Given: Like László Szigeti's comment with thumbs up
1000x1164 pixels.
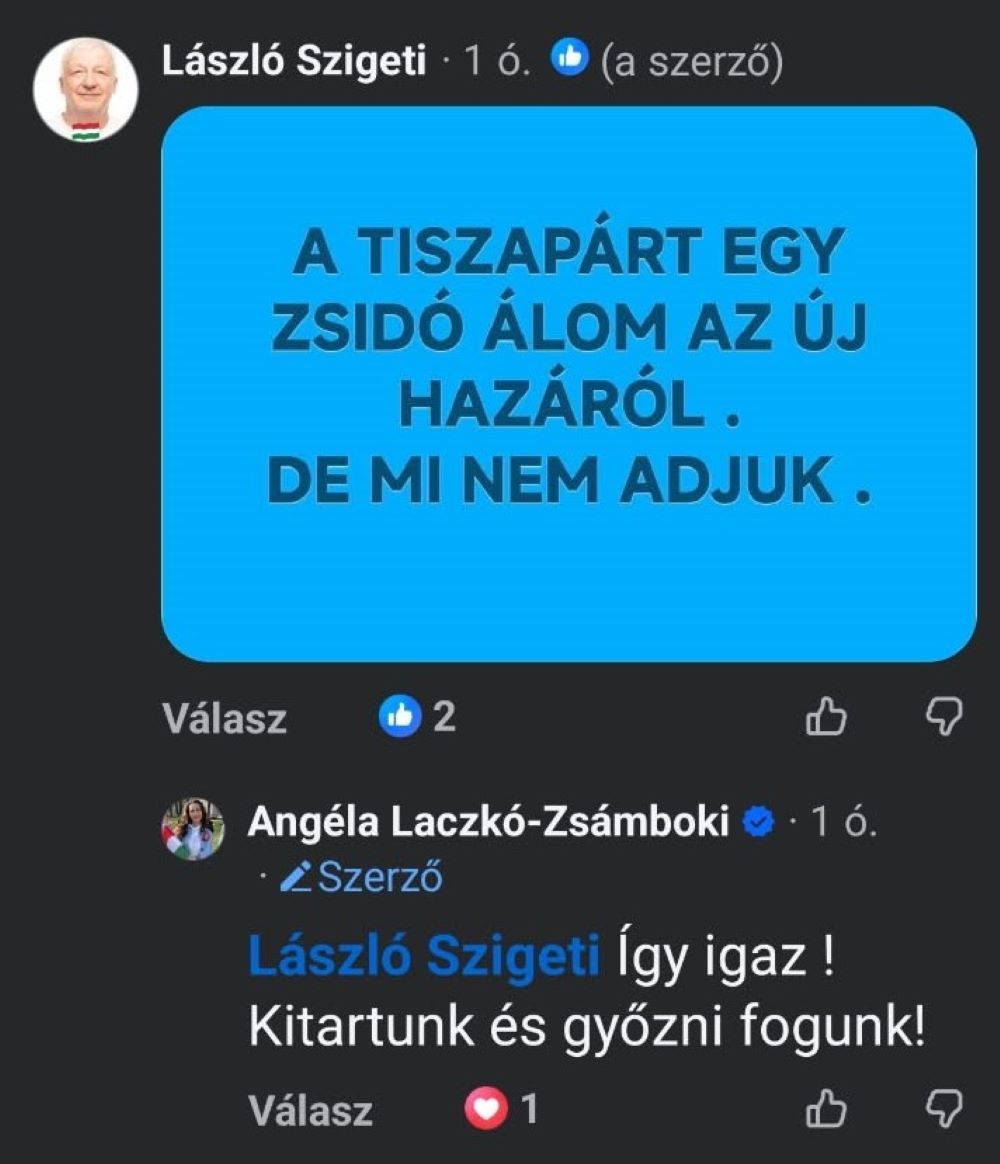Looking at the screenshot, I should point(827,716).
